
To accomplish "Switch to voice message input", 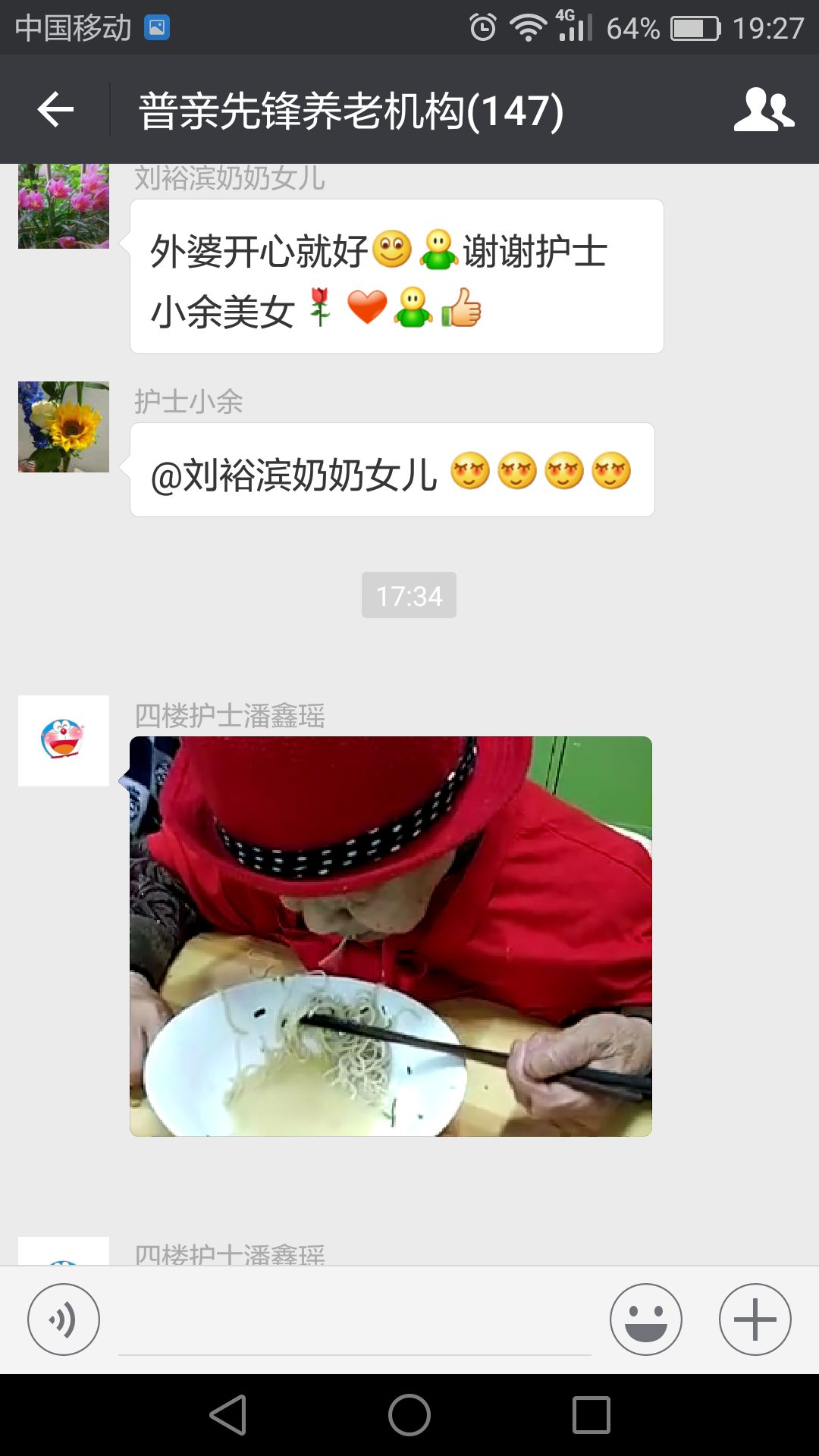I will [64, 1319].
